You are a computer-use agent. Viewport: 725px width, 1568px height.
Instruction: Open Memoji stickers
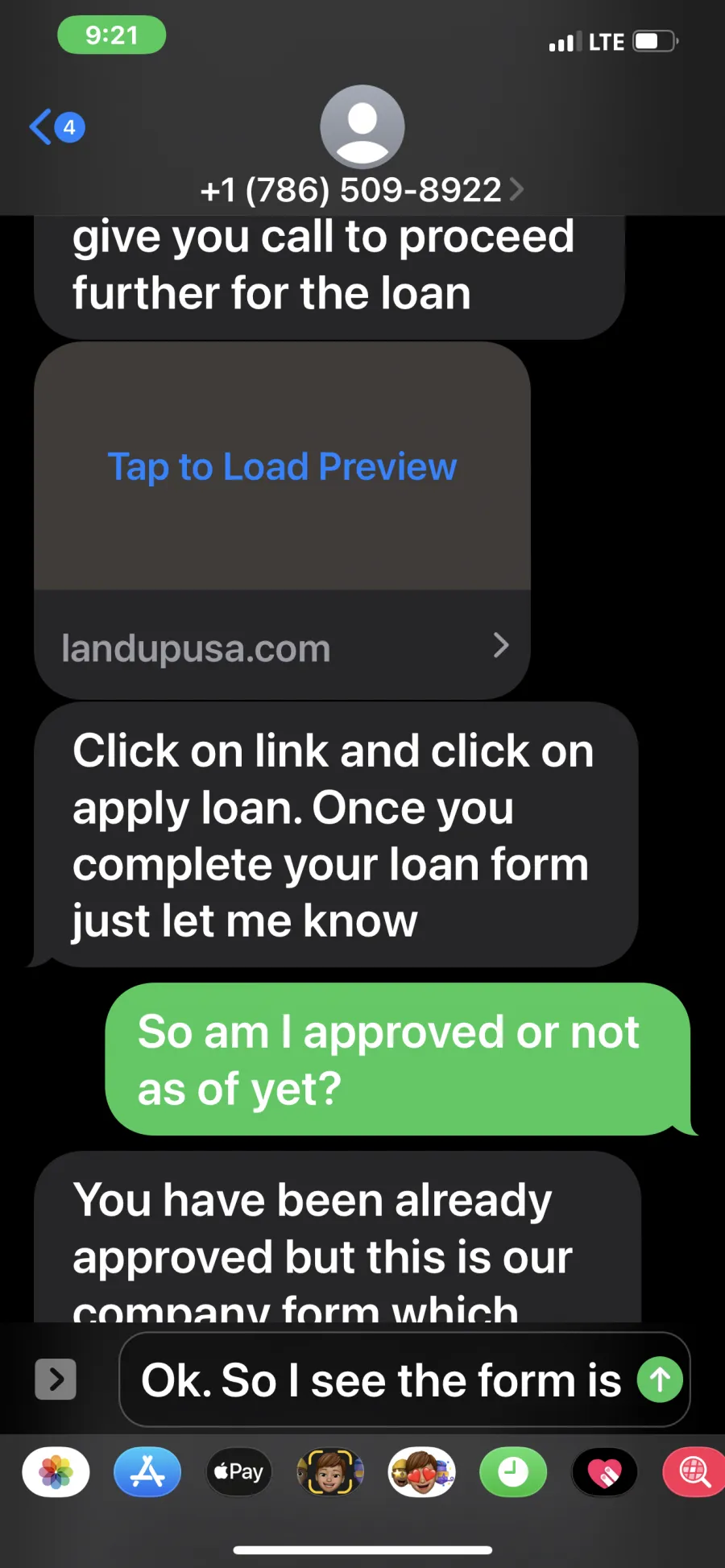[x=422, y=1472]
